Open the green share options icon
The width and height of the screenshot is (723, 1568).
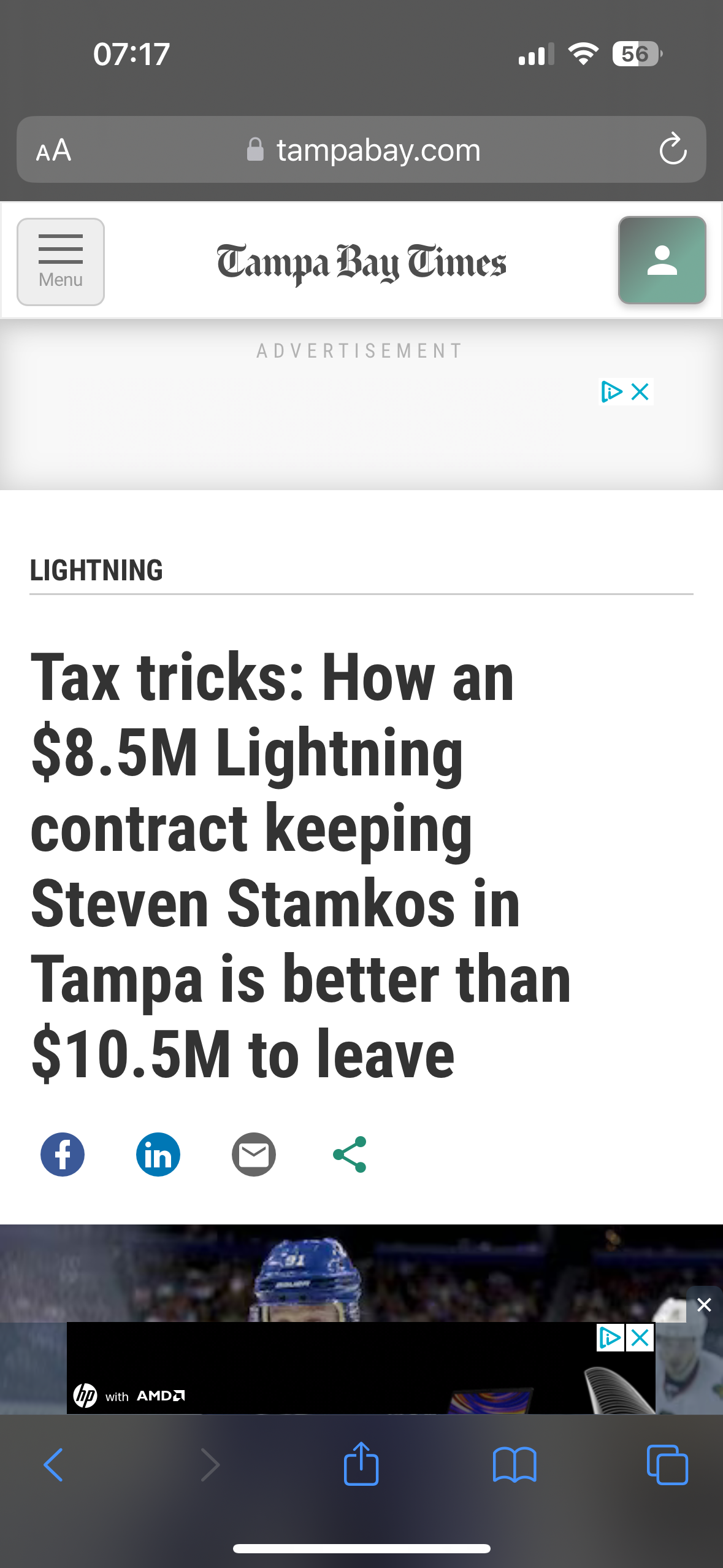(x=350, y=1154)
